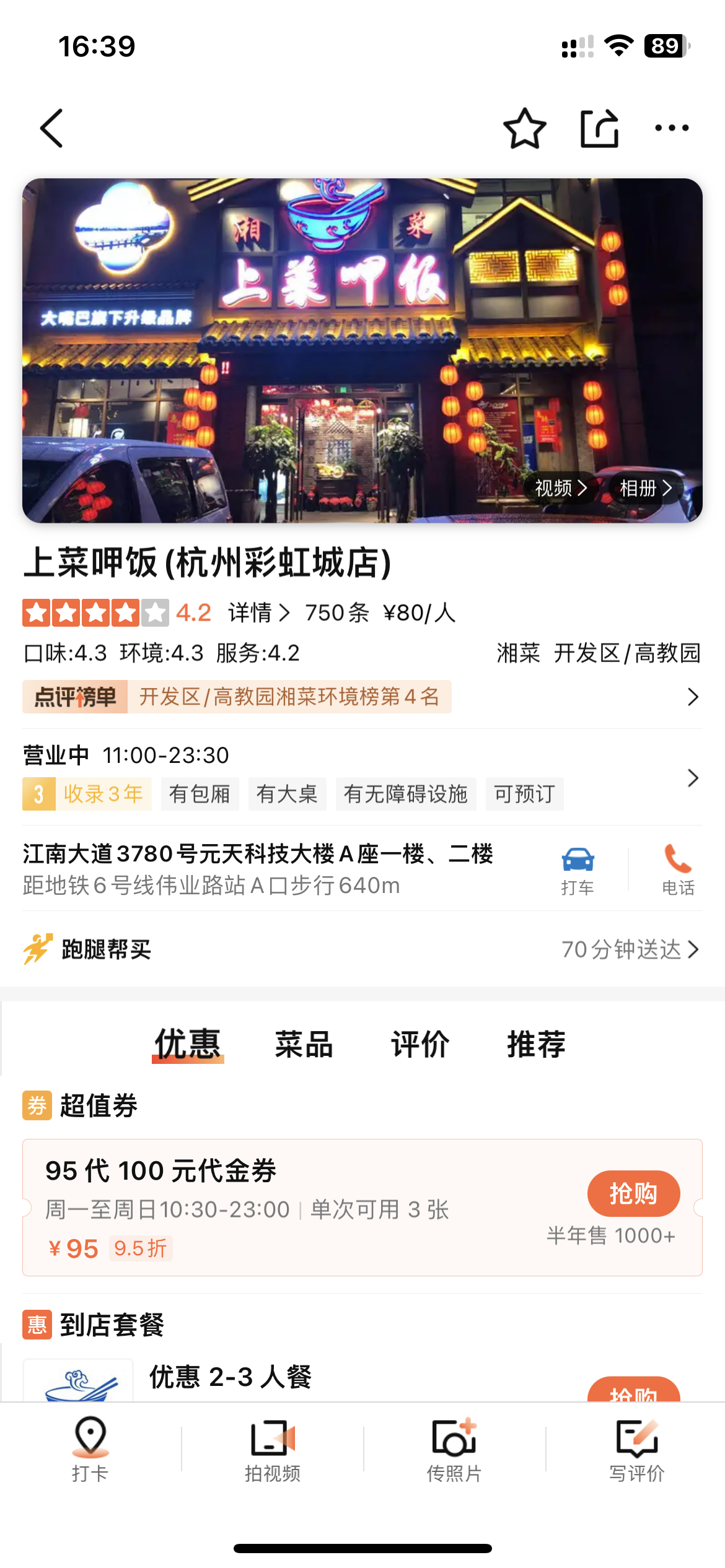This screenshot has width=725, height=1568.
Task: Tap 抢购 for the 100元代金券
Action: 633,1193
